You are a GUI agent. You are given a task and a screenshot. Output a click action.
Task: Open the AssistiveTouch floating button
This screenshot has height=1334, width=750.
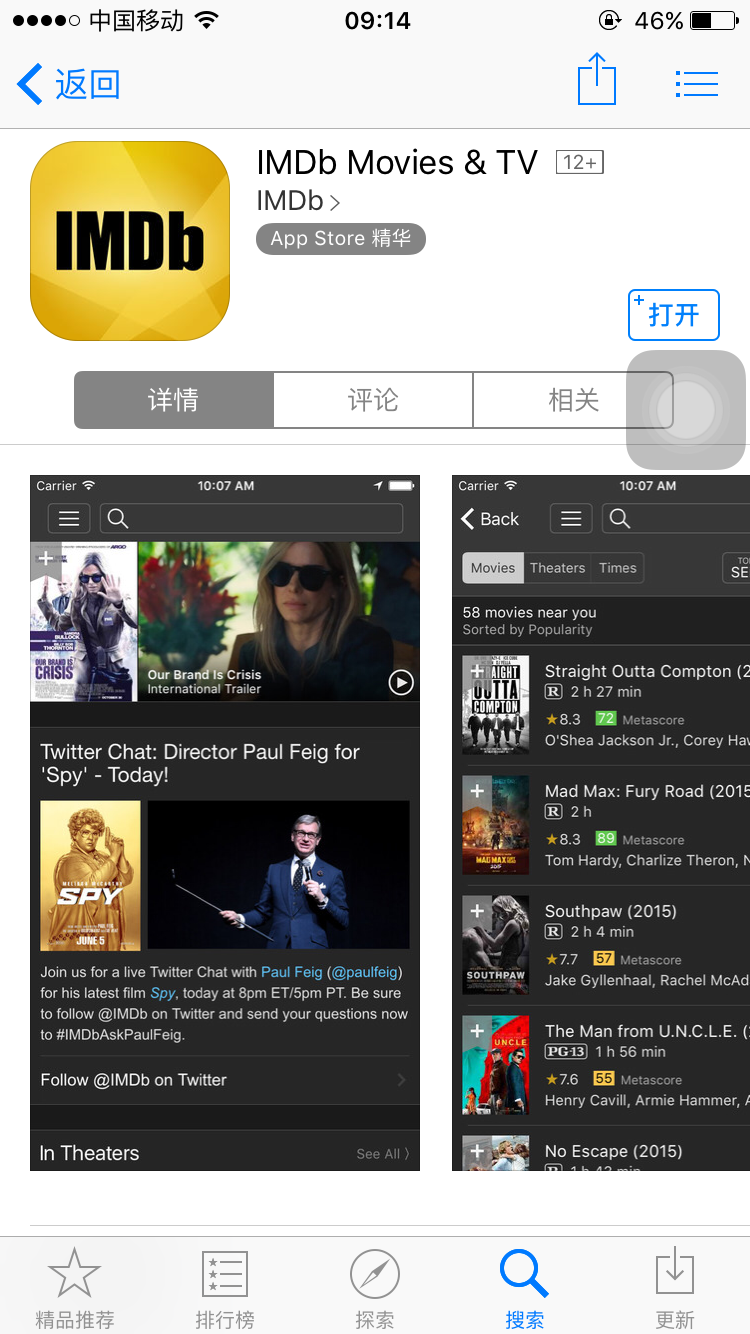tap(686, 409)
